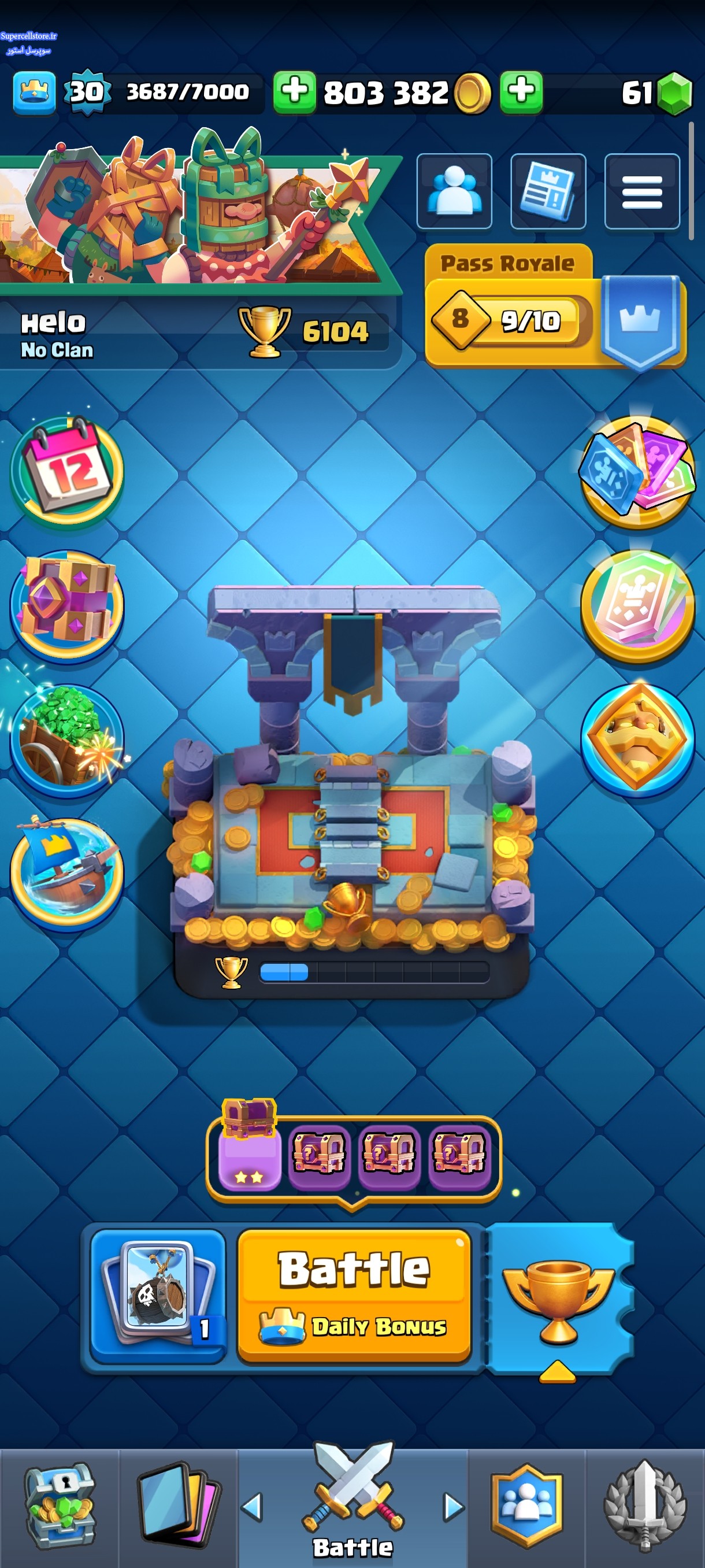Open the news feed icon
The width and height of the screenshot is (705, 1568).
pos(548,191)
